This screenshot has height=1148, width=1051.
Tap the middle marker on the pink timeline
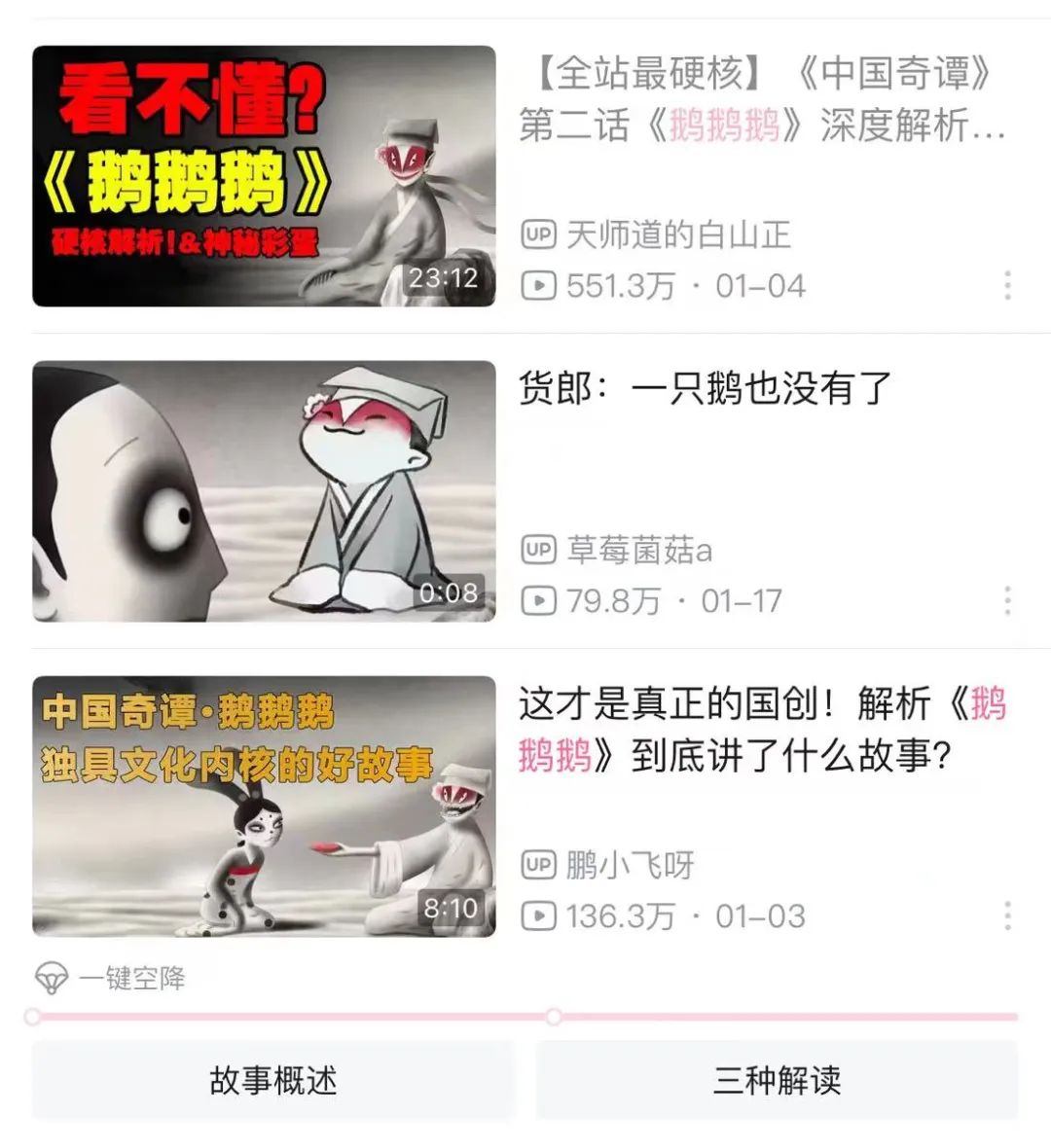click(554, 1017)
